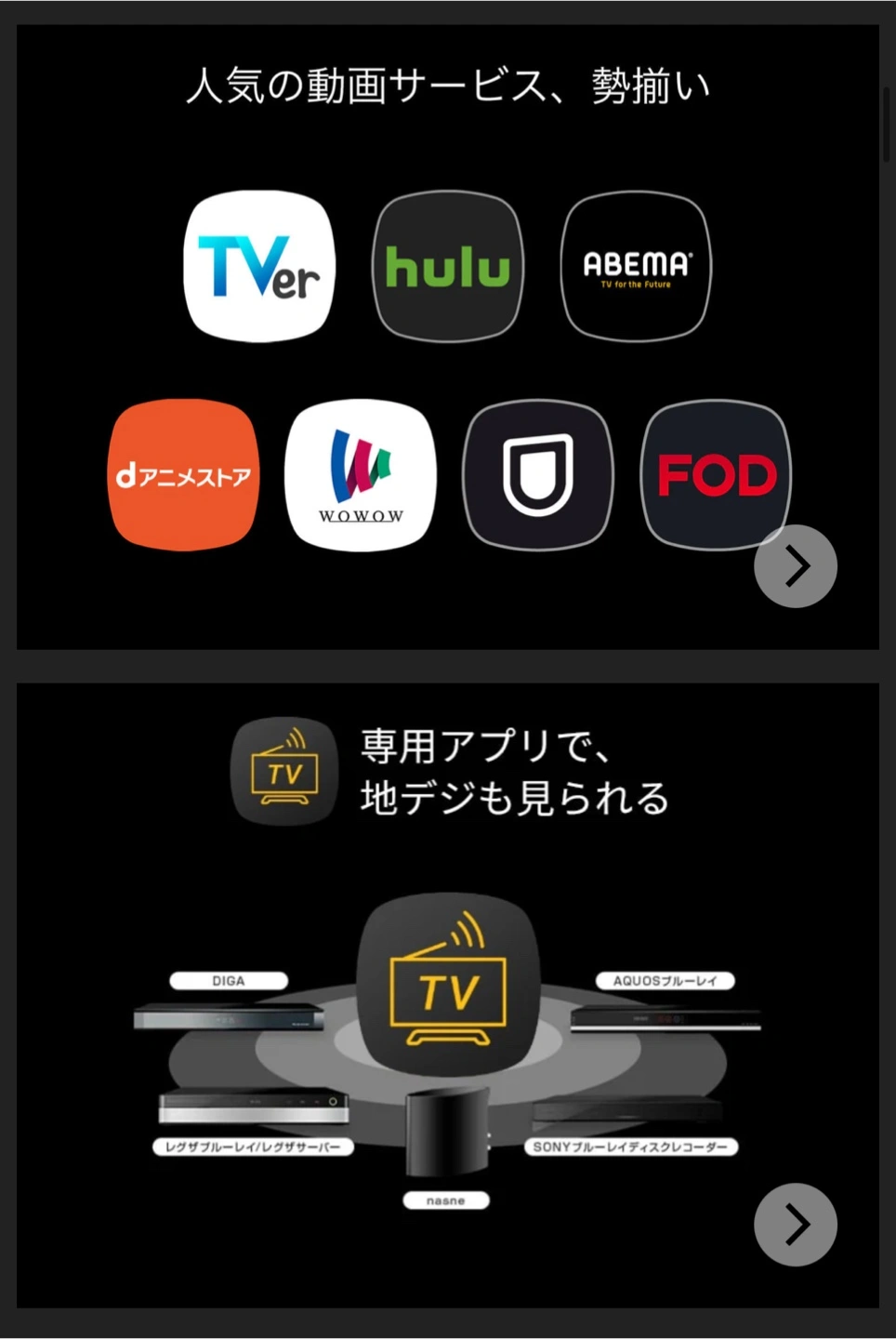Open the arrow on the video services card
Image resolution: width=896 pixels, height=1339 pixels.
[796, 566]
